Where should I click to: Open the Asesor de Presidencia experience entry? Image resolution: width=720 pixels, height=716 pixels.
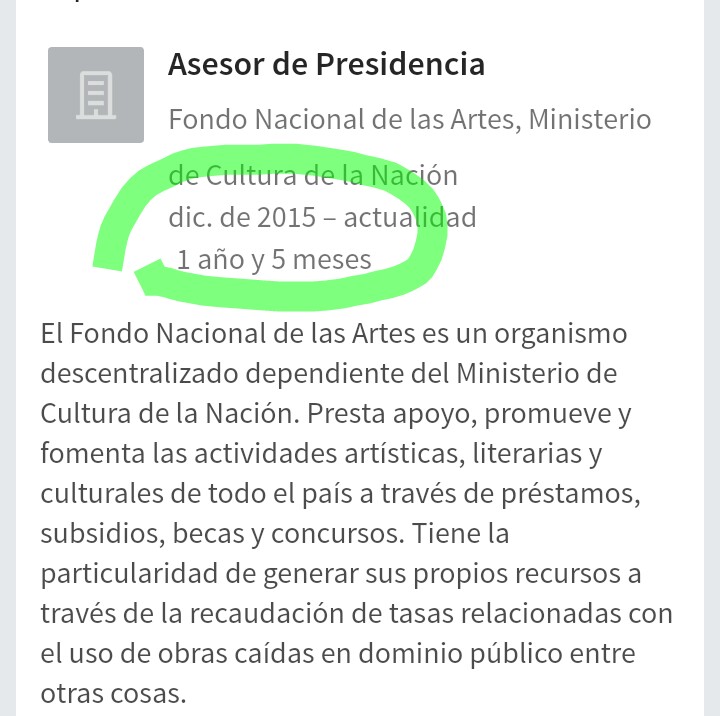coord(326,65)
